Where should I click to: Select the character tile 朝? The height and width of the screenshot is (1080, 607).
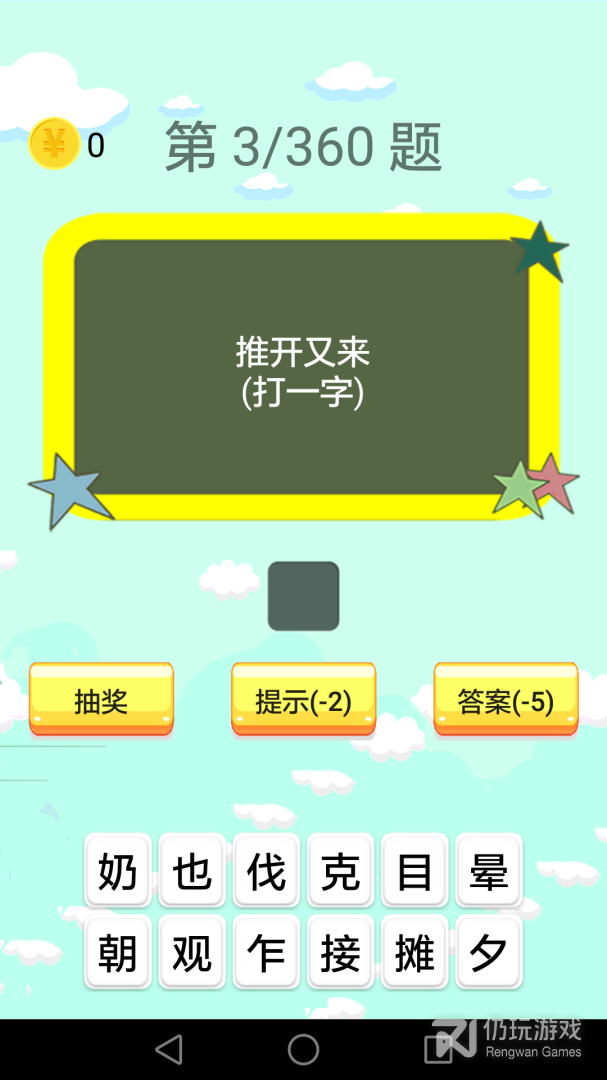click(x=118, y=952)
